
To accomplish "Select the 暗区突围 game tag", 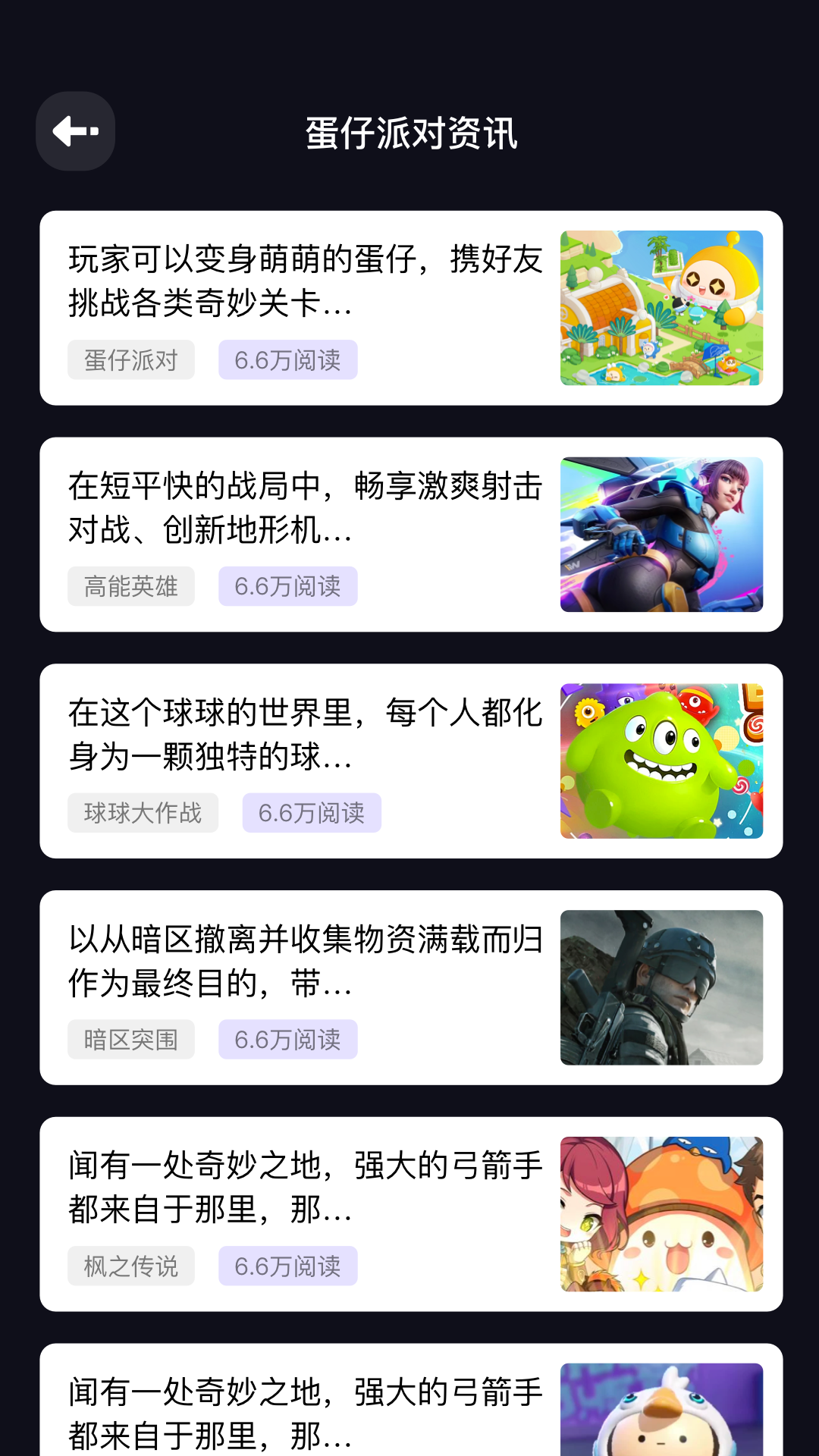I will pos(130,1040).
